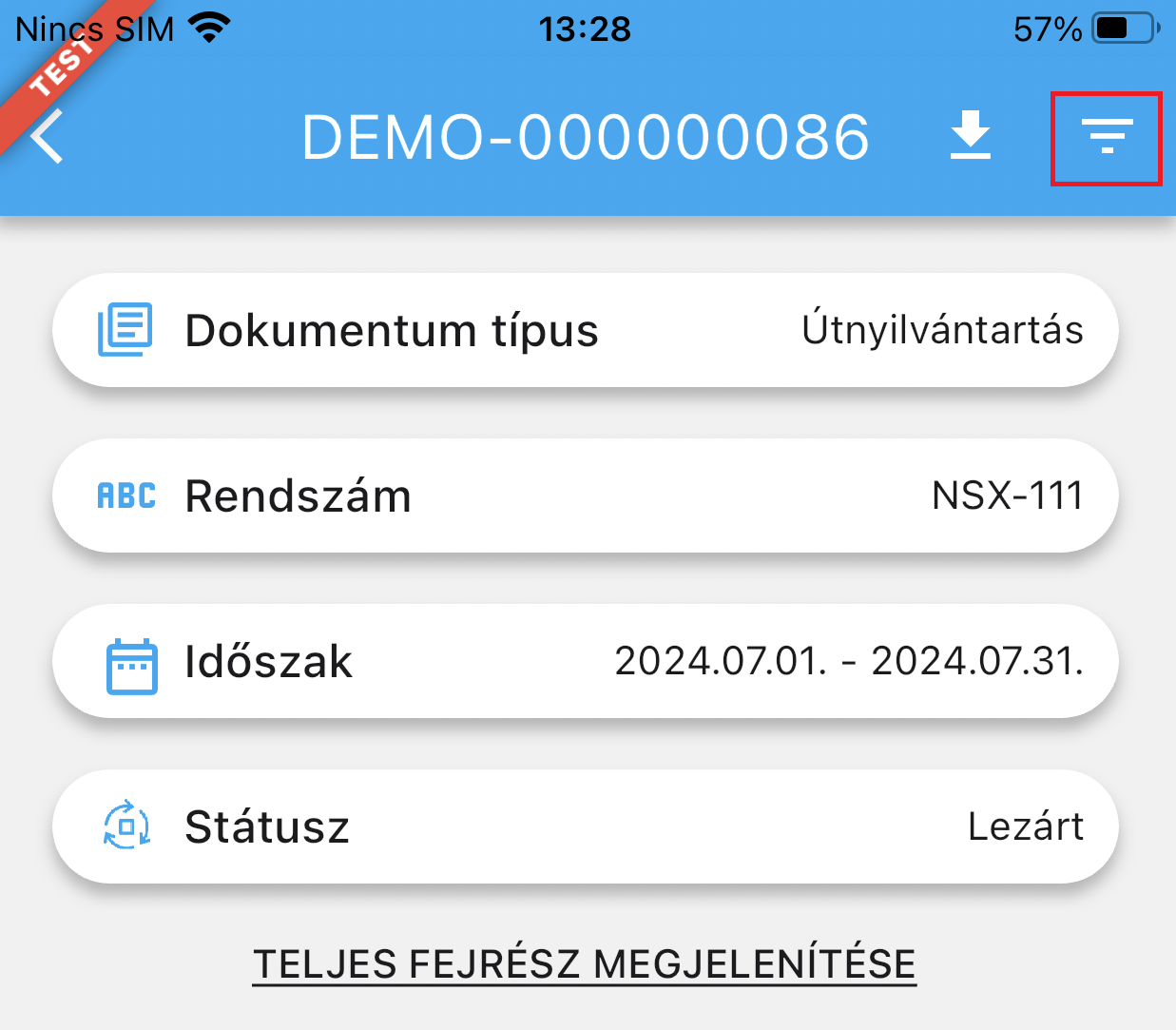Open the TELJES FEJRÉSZ MEGJELENÍTÉSE link
The image size is (1176, 1030).
coord(584,964)
